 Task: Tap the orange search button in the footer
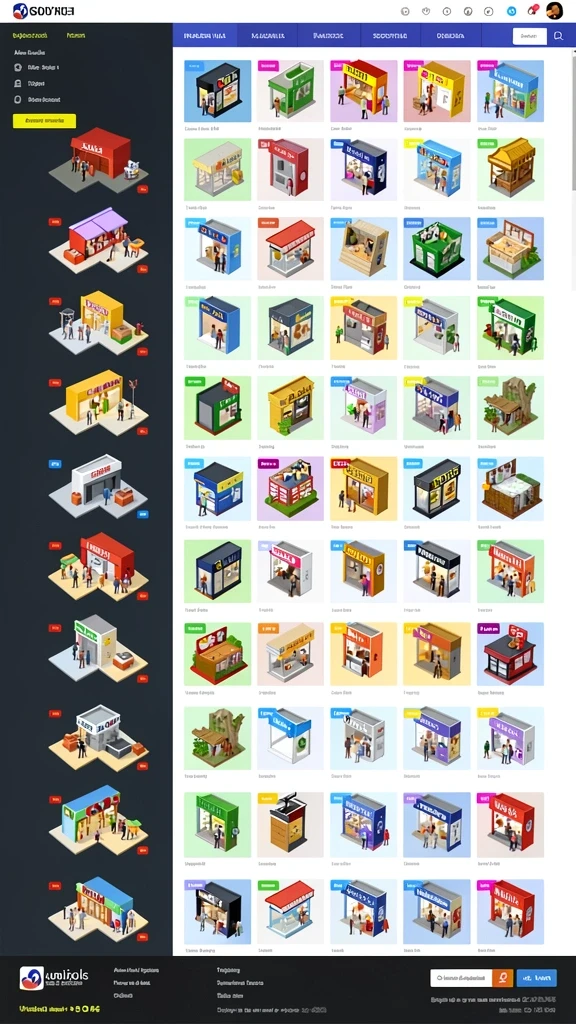502,978
